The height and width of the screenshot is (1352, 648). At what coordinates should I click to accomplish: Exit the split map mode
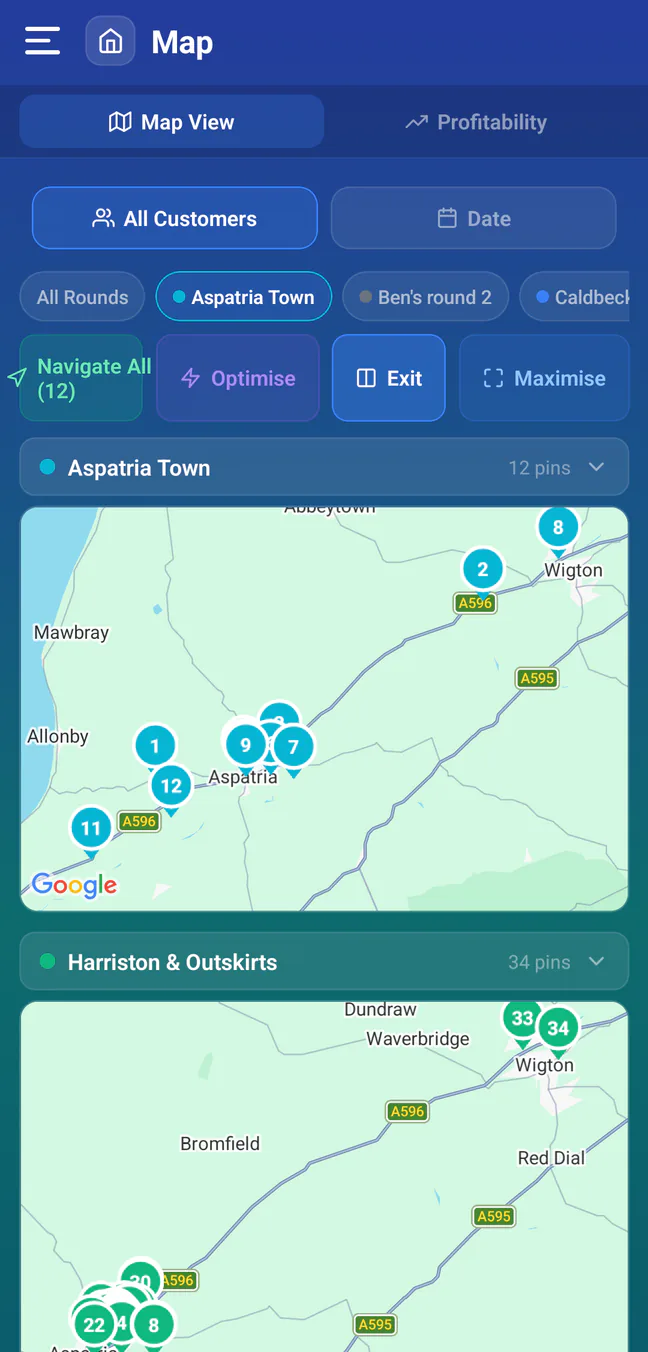point(389,378)
